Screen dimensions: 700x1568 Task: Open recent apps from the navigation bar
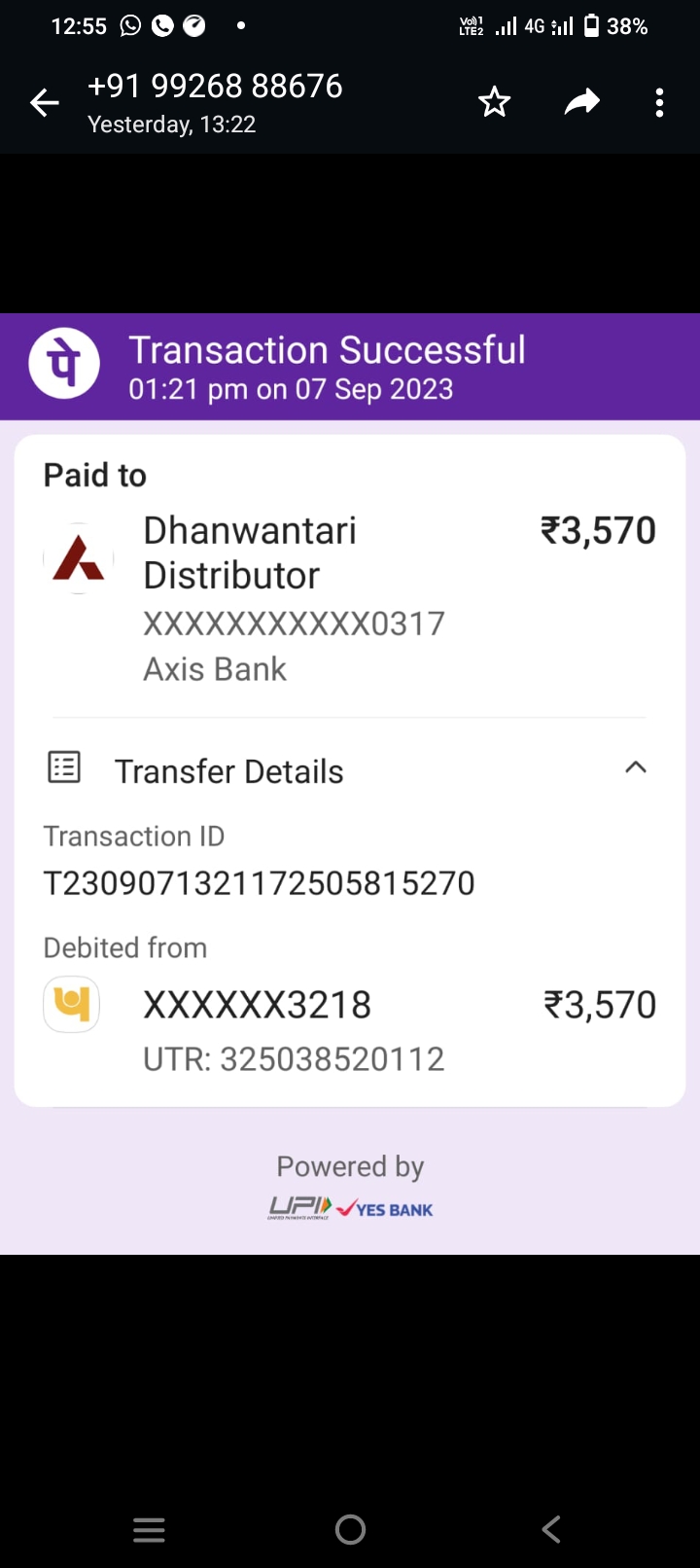[149, 1530]
